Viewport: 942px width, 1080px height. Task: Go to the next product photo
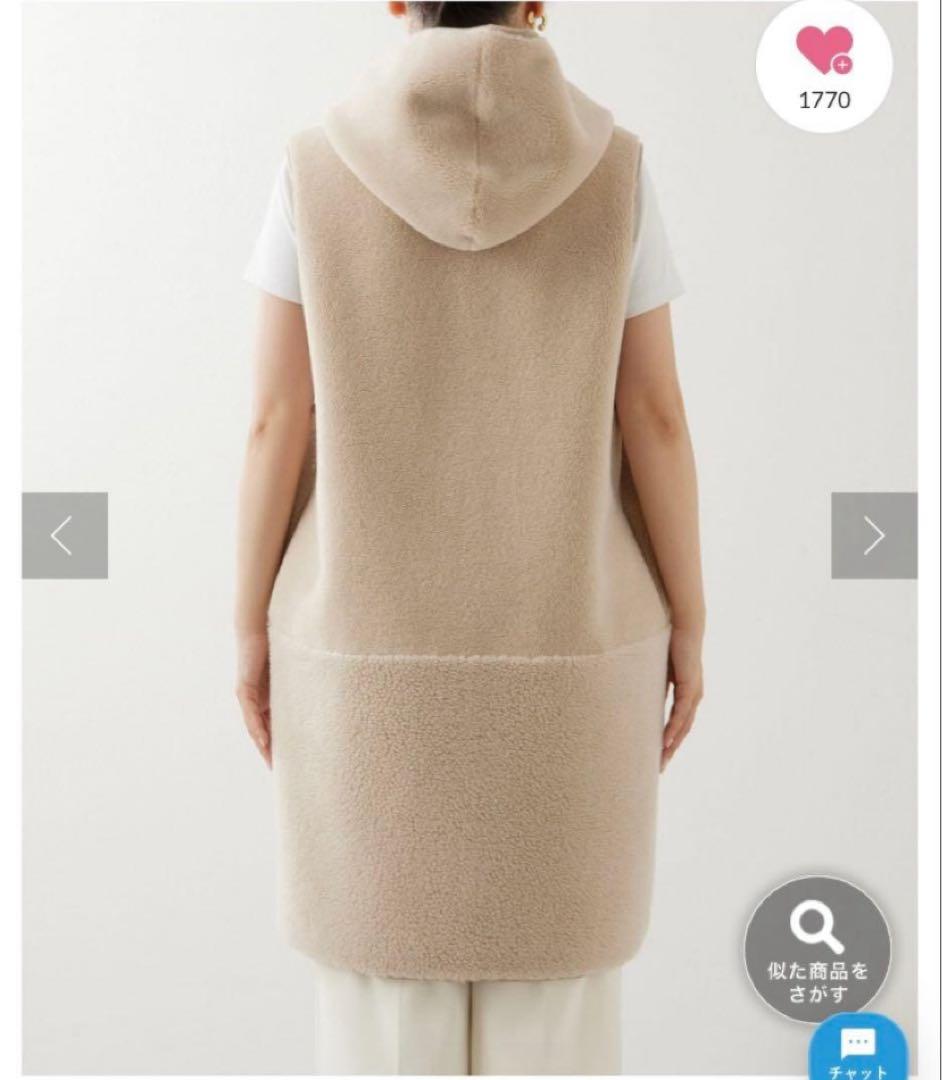coord(873,536)
